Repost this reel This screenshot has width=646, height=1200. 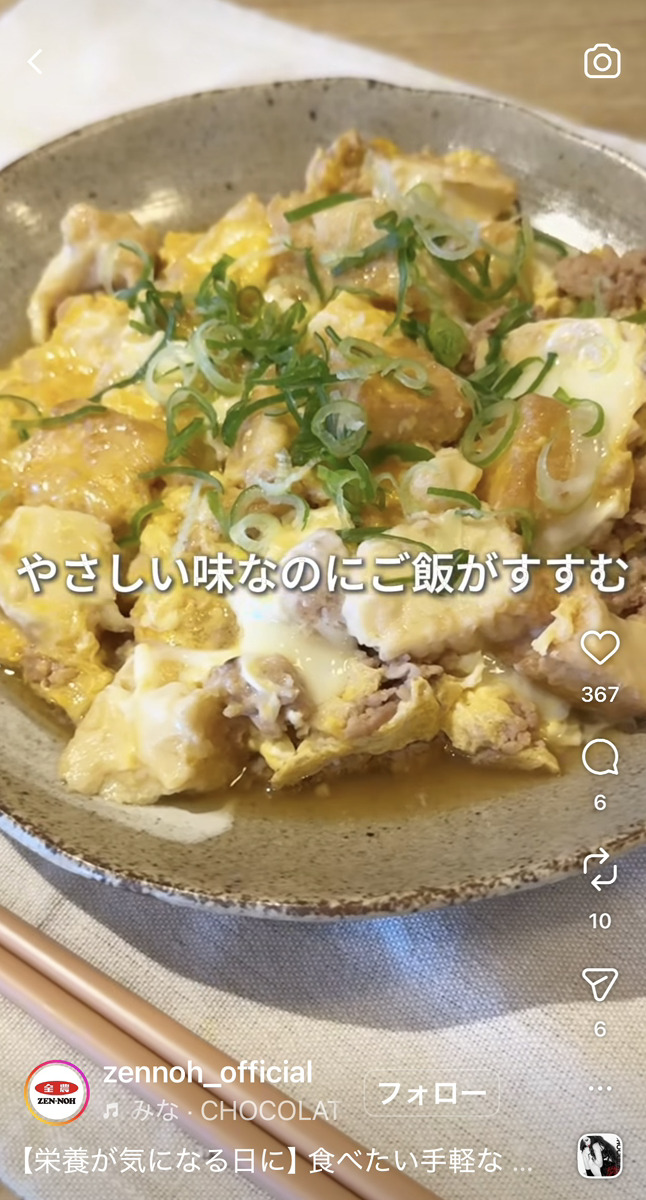600,871
